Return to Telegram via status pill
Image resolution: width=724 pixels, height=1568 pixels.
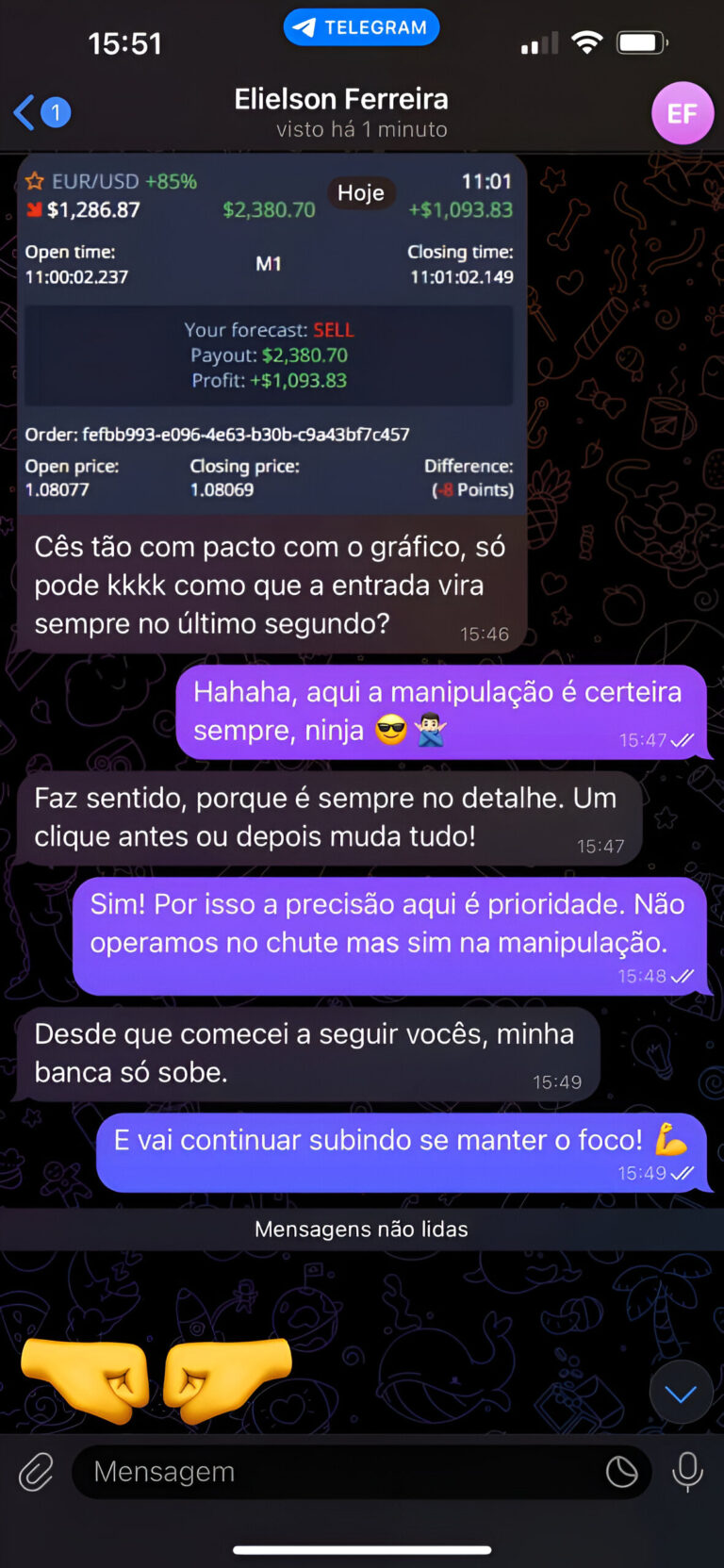[361, 27]
